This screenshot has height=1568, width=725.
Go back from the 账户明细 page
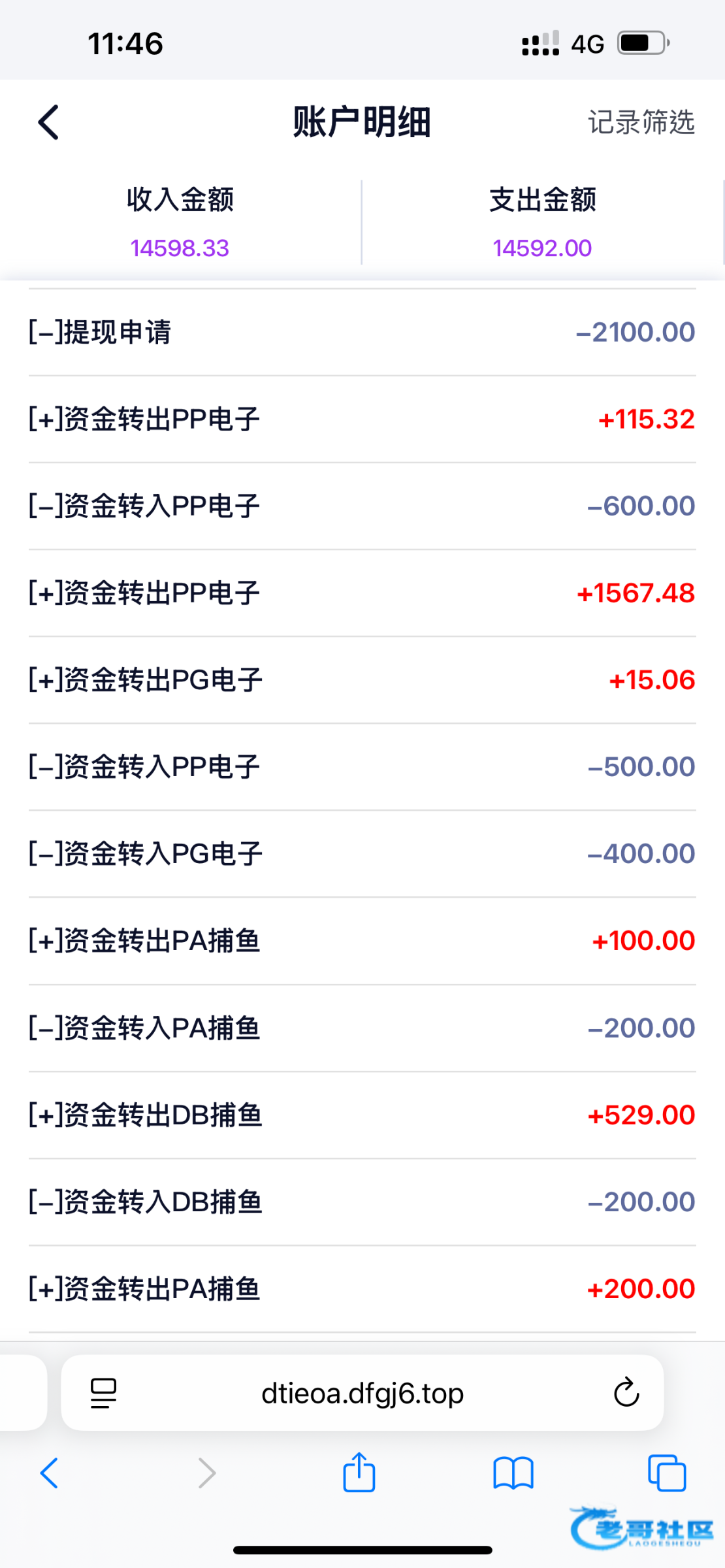(x=49, y=122)
